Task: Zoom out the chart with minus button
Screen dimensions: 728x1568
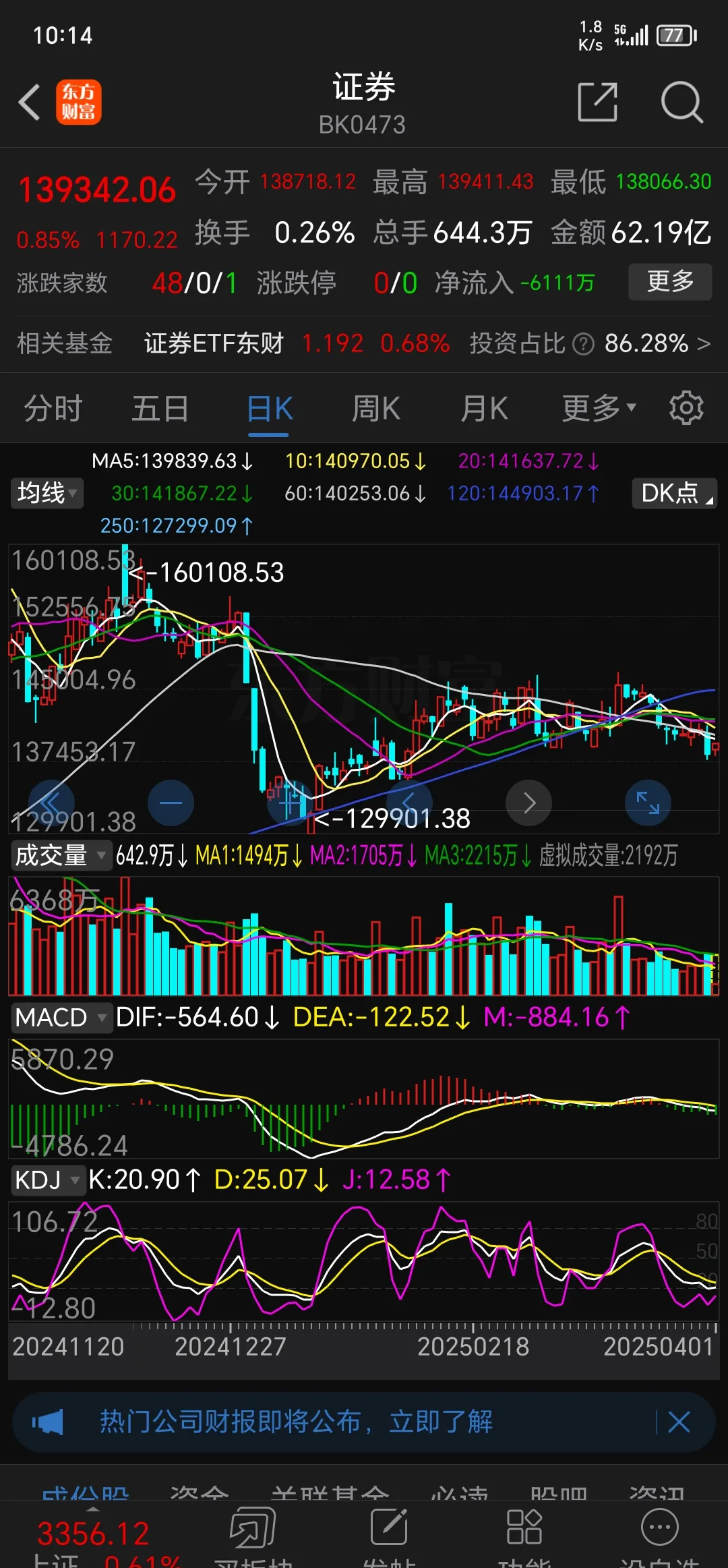Action: (171, 803)
